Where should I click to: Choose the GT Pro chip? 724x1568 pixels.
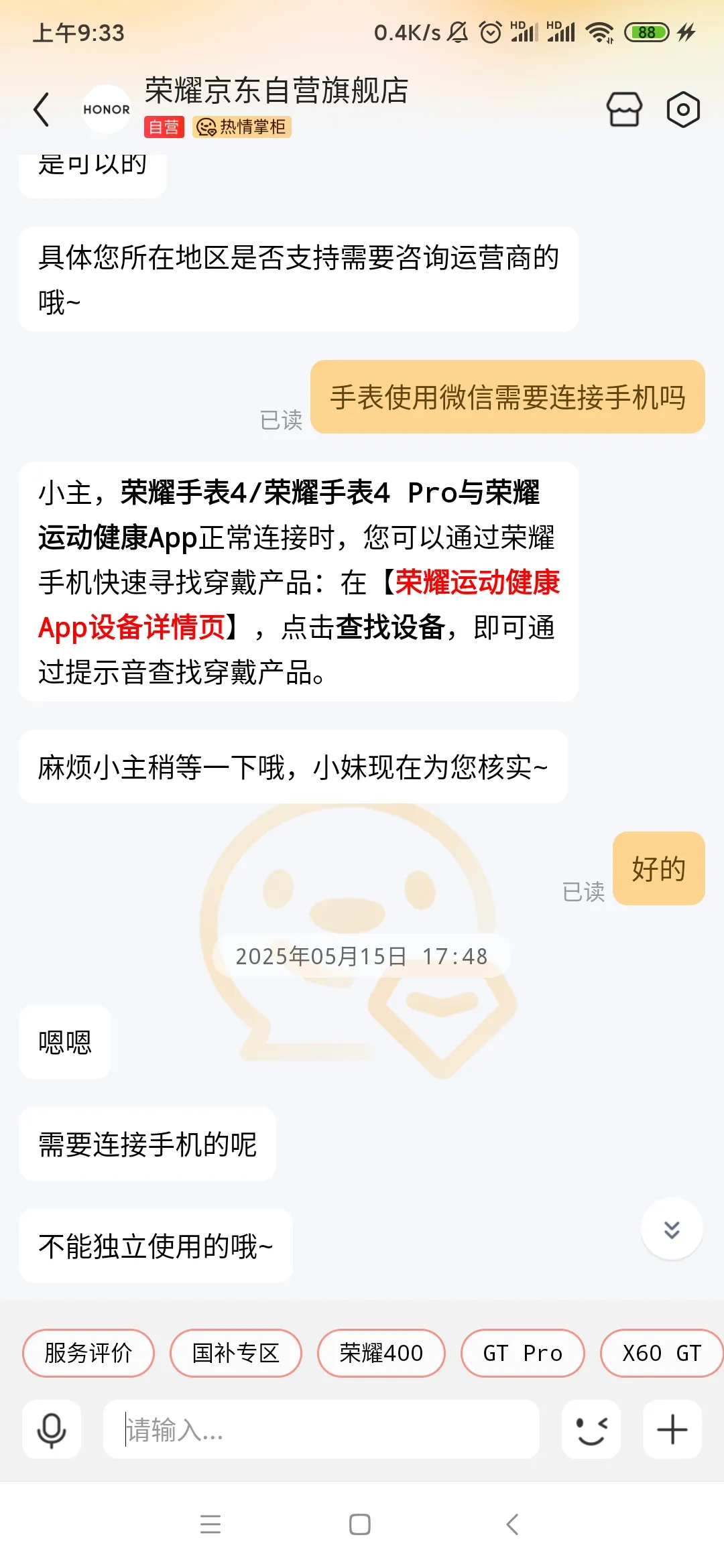pos(522,1353)
